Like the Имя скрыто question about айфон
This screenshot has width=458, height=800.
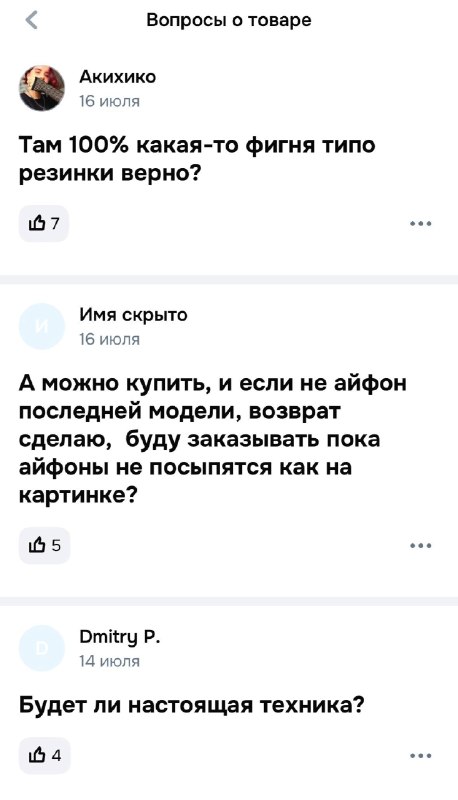coord(44,545)
